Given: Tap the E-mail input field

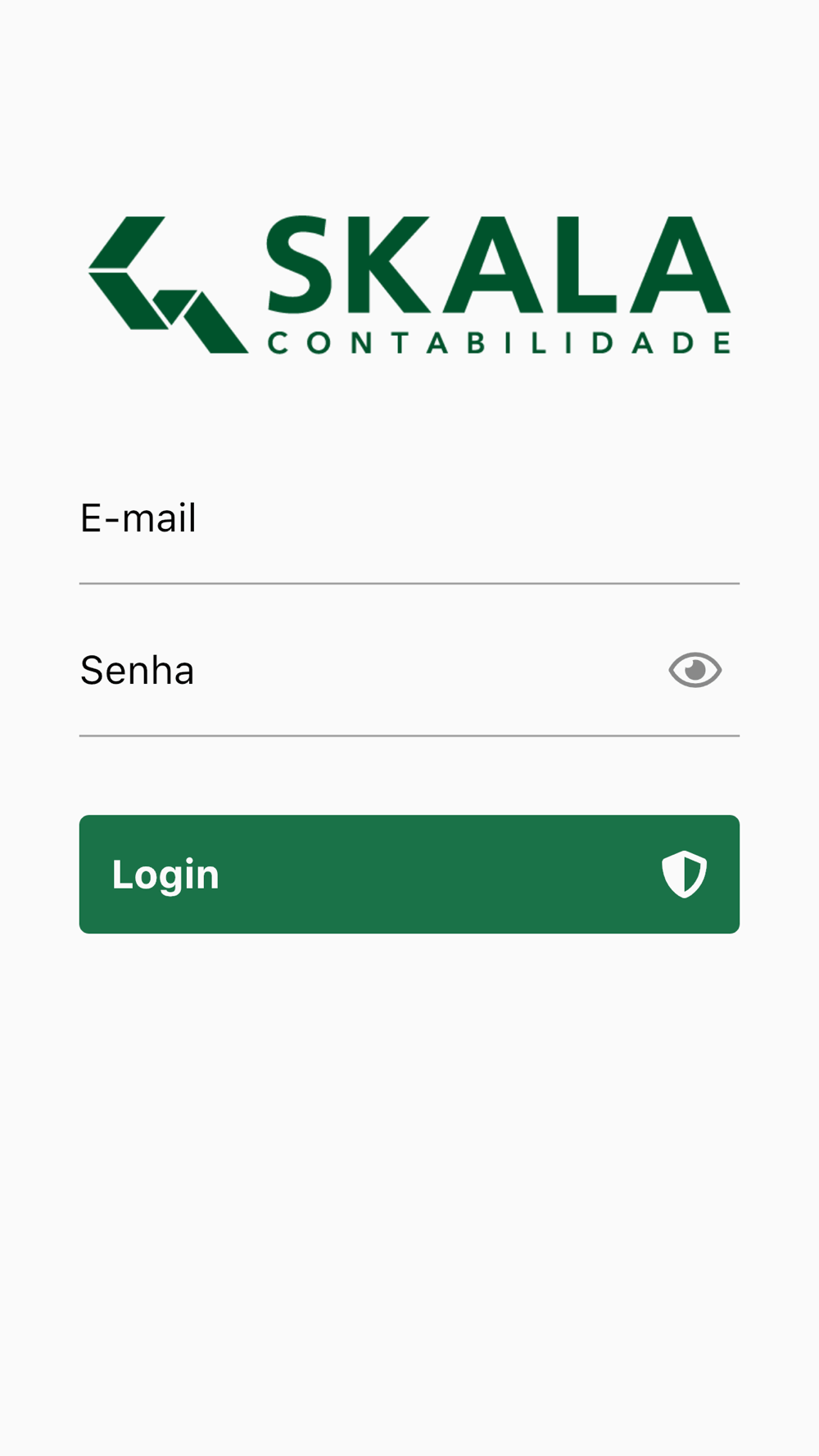Looking at the screenshot, I should [409, 519].
